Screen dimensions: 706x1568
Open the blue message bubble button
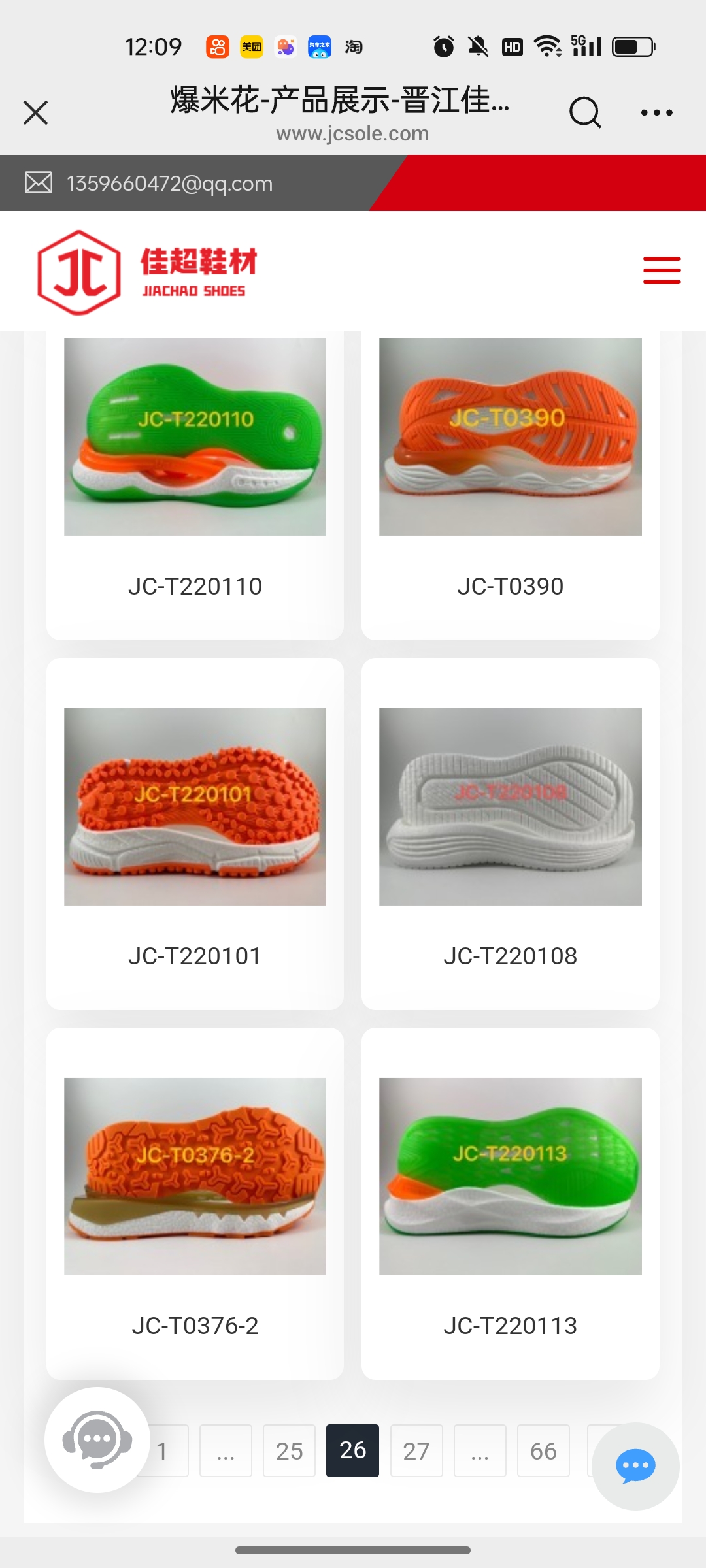click(x=635, y=1466)
